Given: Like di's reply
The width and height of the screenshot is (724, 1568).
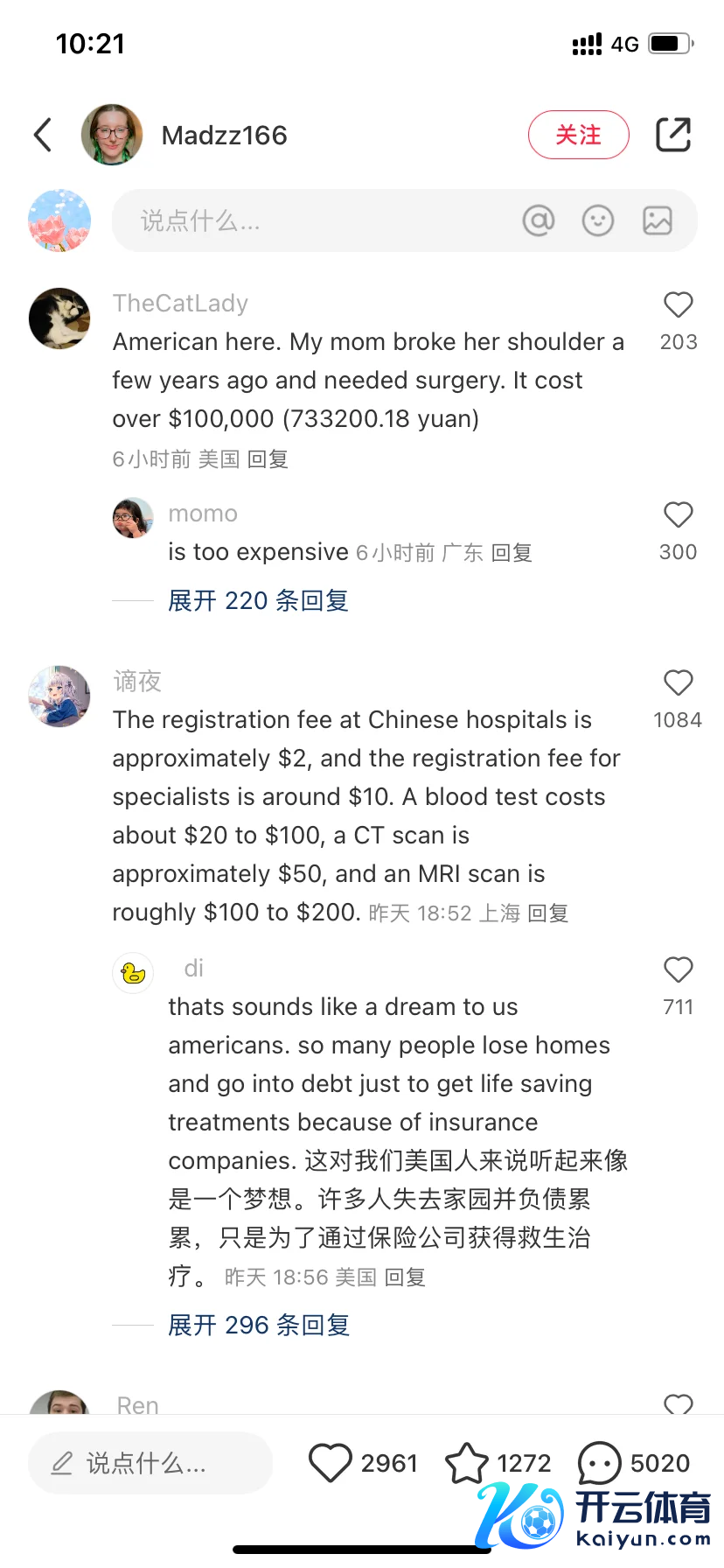Looking at the screenshot, I should tap(679, 970).
